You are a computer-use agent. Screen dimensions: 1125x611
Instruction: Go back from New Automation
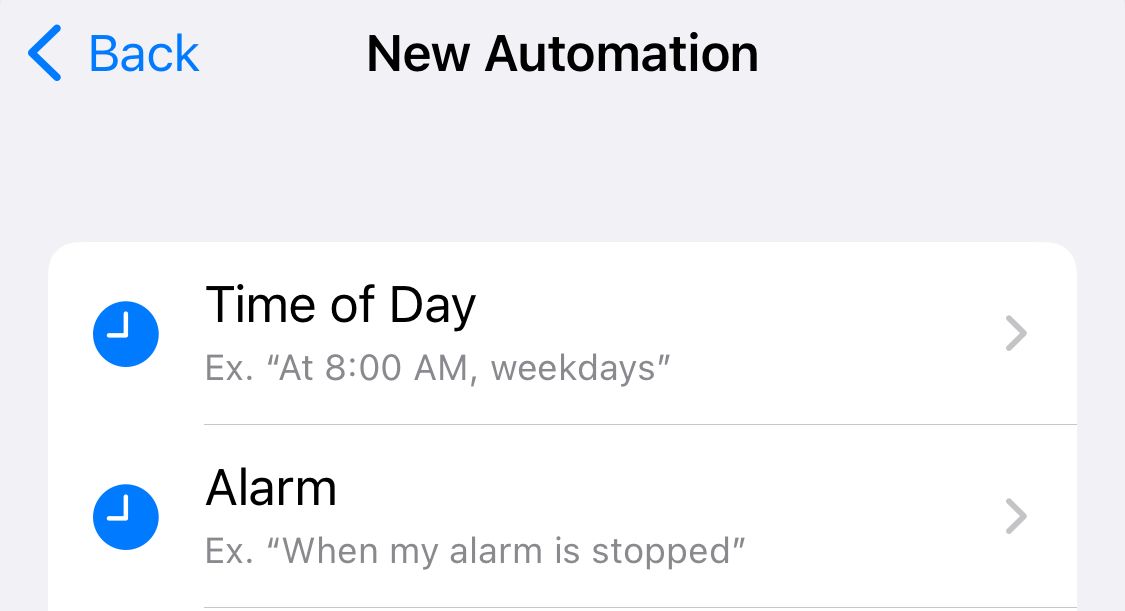click(x=113, y=54)
